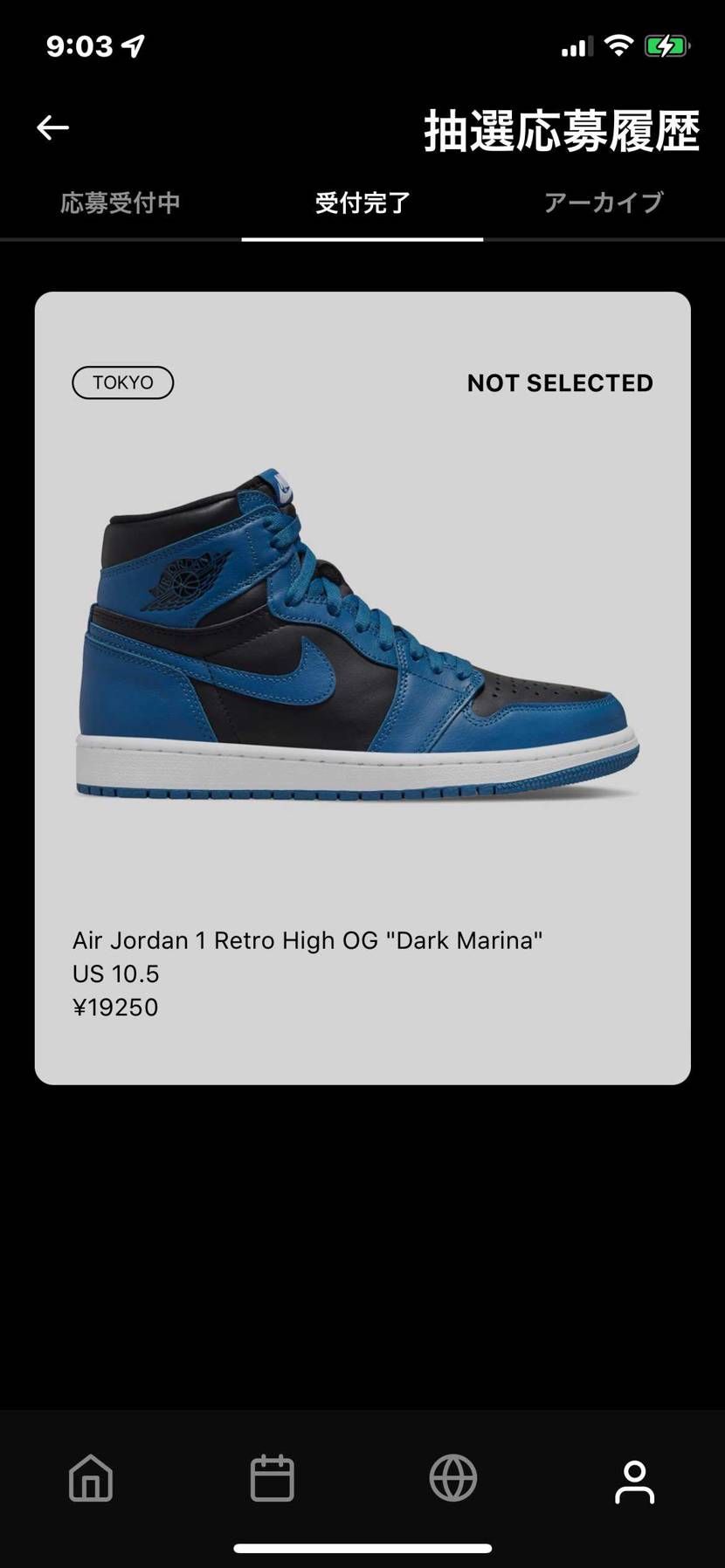Image resolution: width=725 pixels, height=1568 pixels.
Task: Open the globe tab
Action: click(x=453, y=1478)
